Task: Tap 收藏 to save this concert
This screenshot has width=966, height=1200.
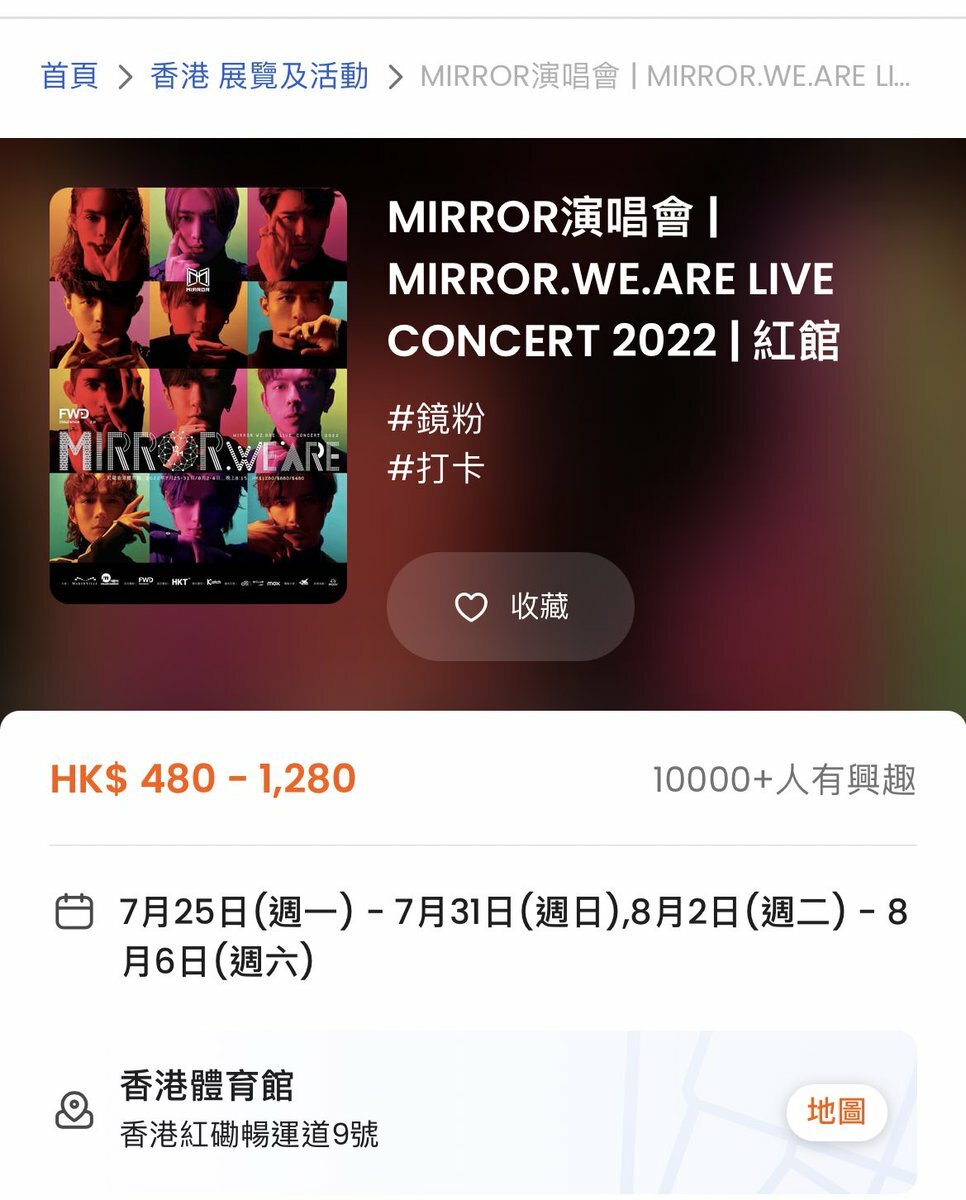Action: pos(510,606)
